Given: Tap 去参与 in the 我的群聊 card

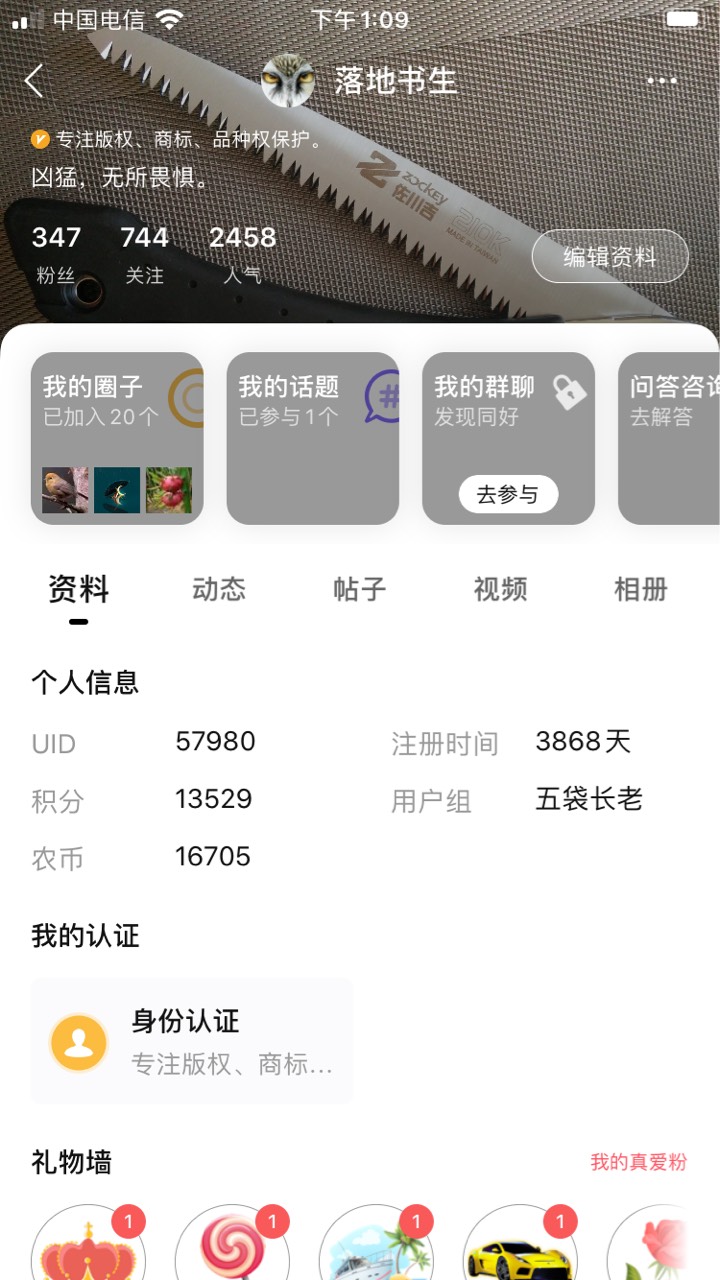Looking at the screenshot, I should (508, 494).
